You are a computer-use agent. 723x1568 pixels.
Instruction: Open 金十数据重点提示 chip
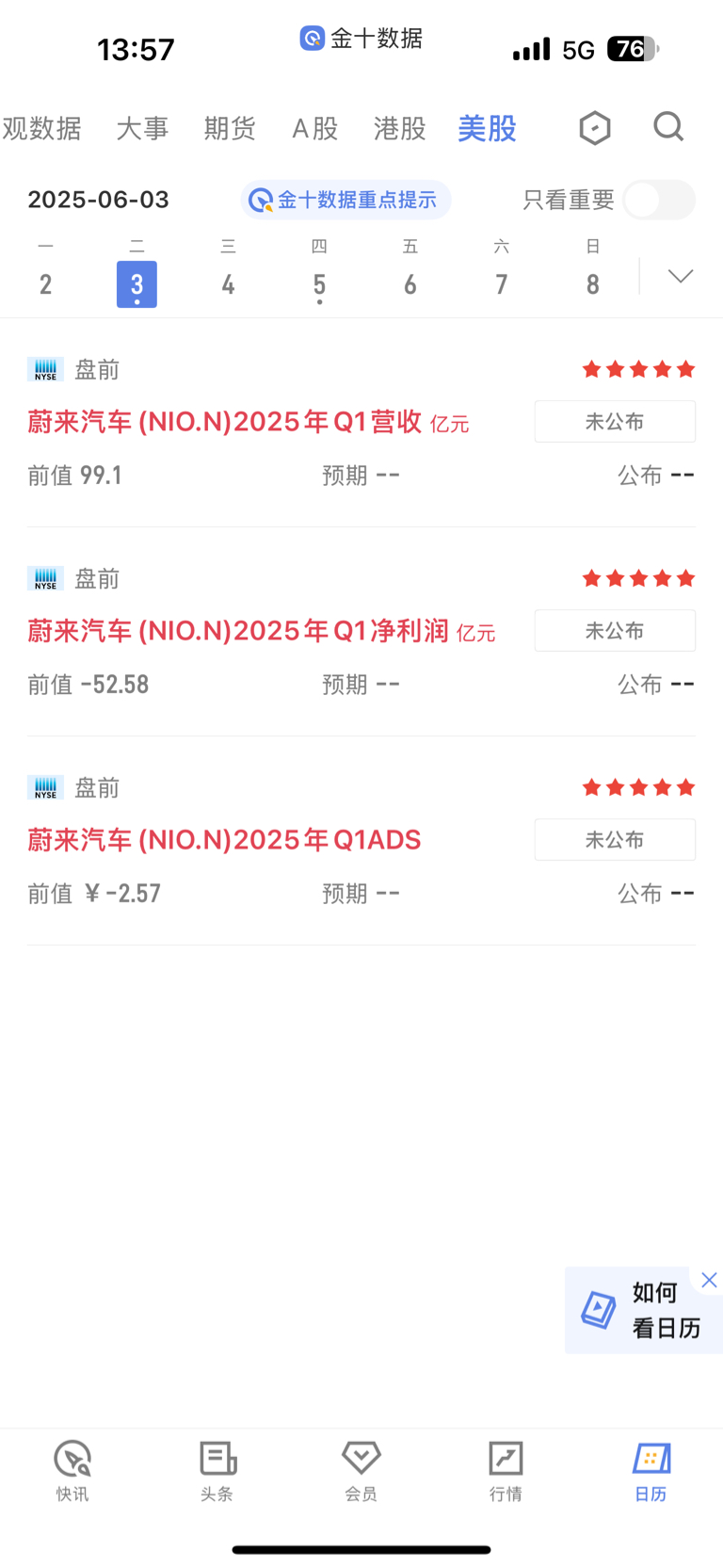pos(345,200)
